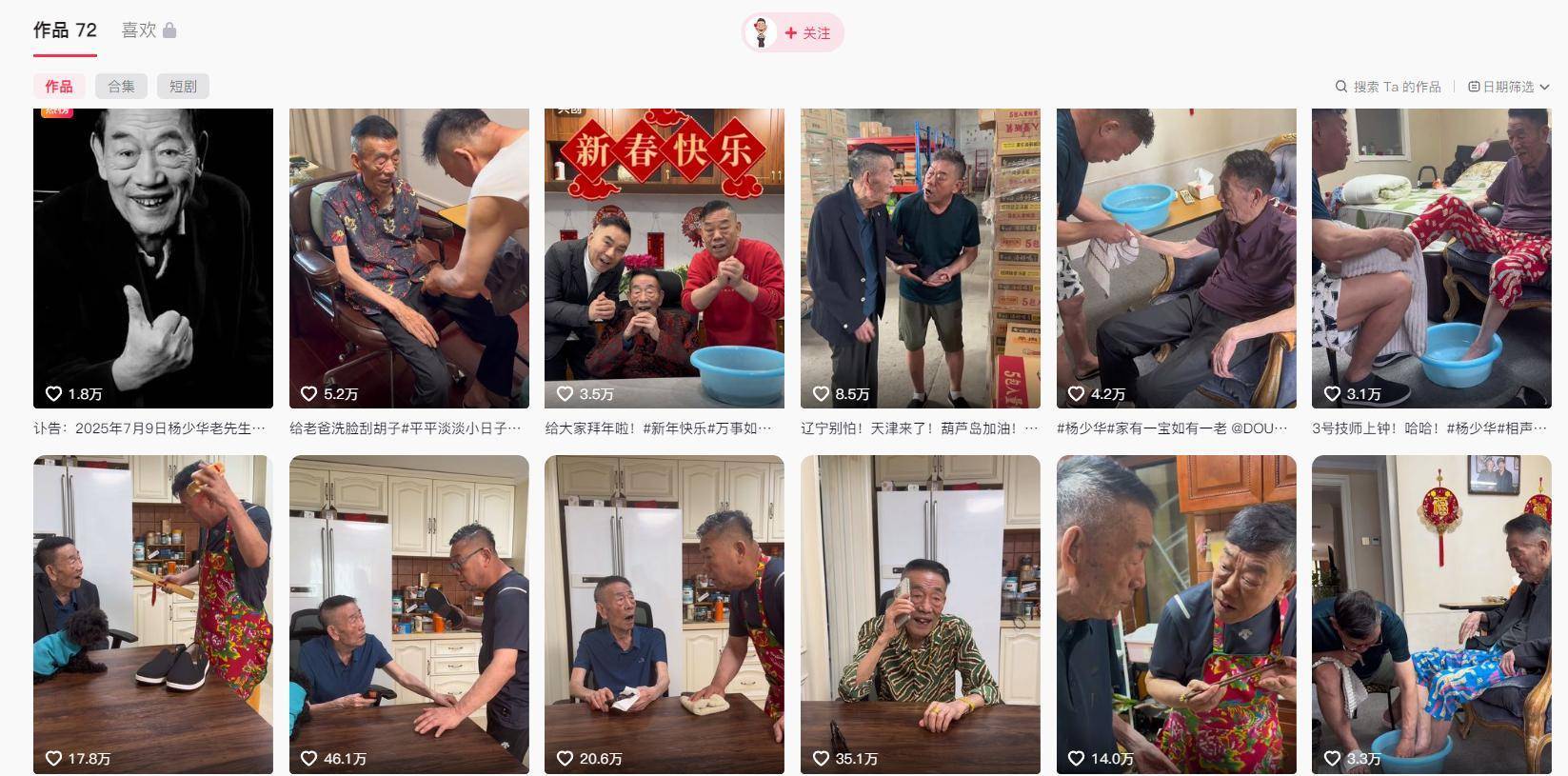This screenshot has height=776, width=1568.
Task: Open the video with 17.8万 likes
Action: click(152, 614)
